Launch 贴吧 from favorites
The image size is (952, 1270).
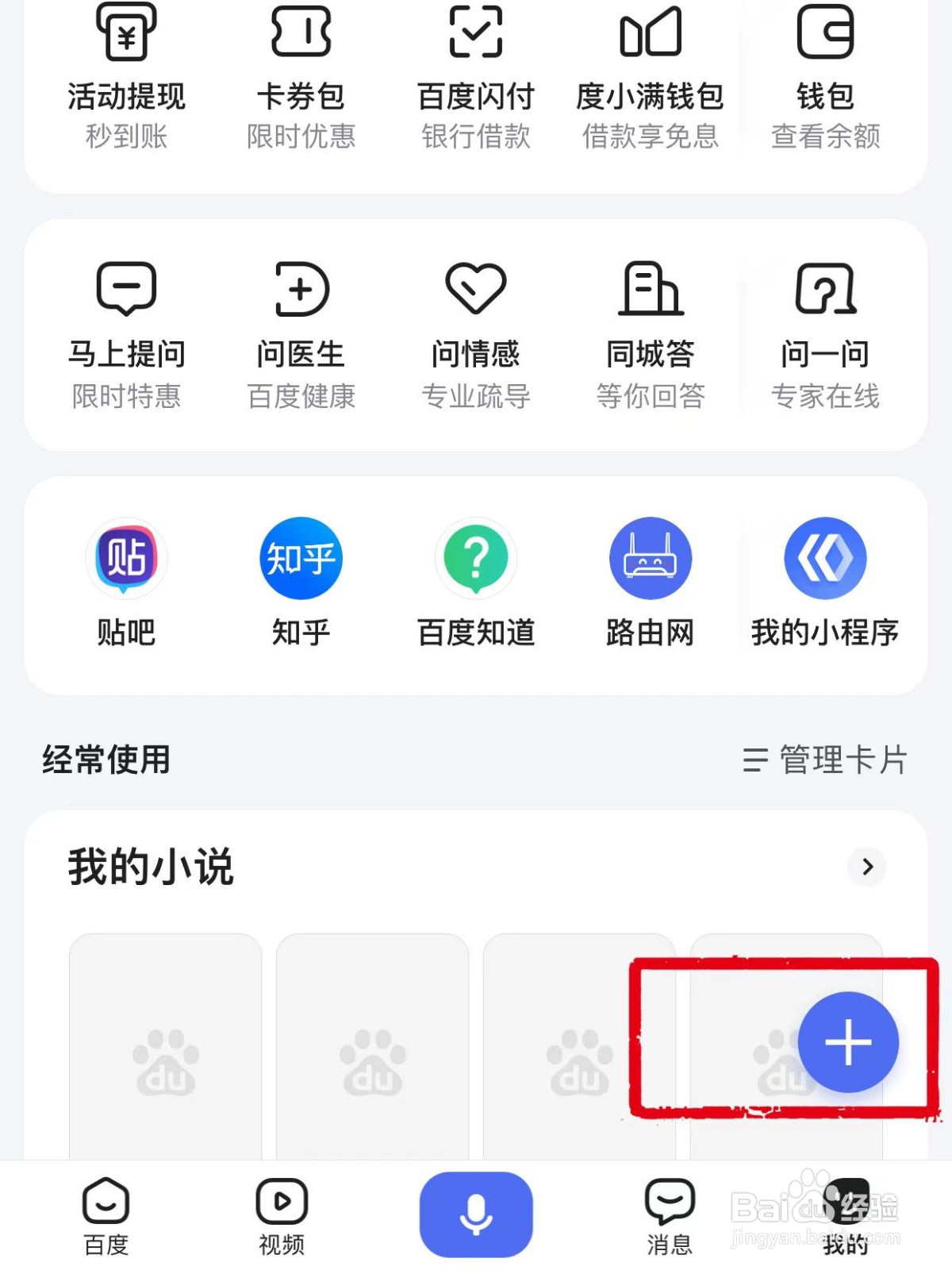tap(125, 579)
